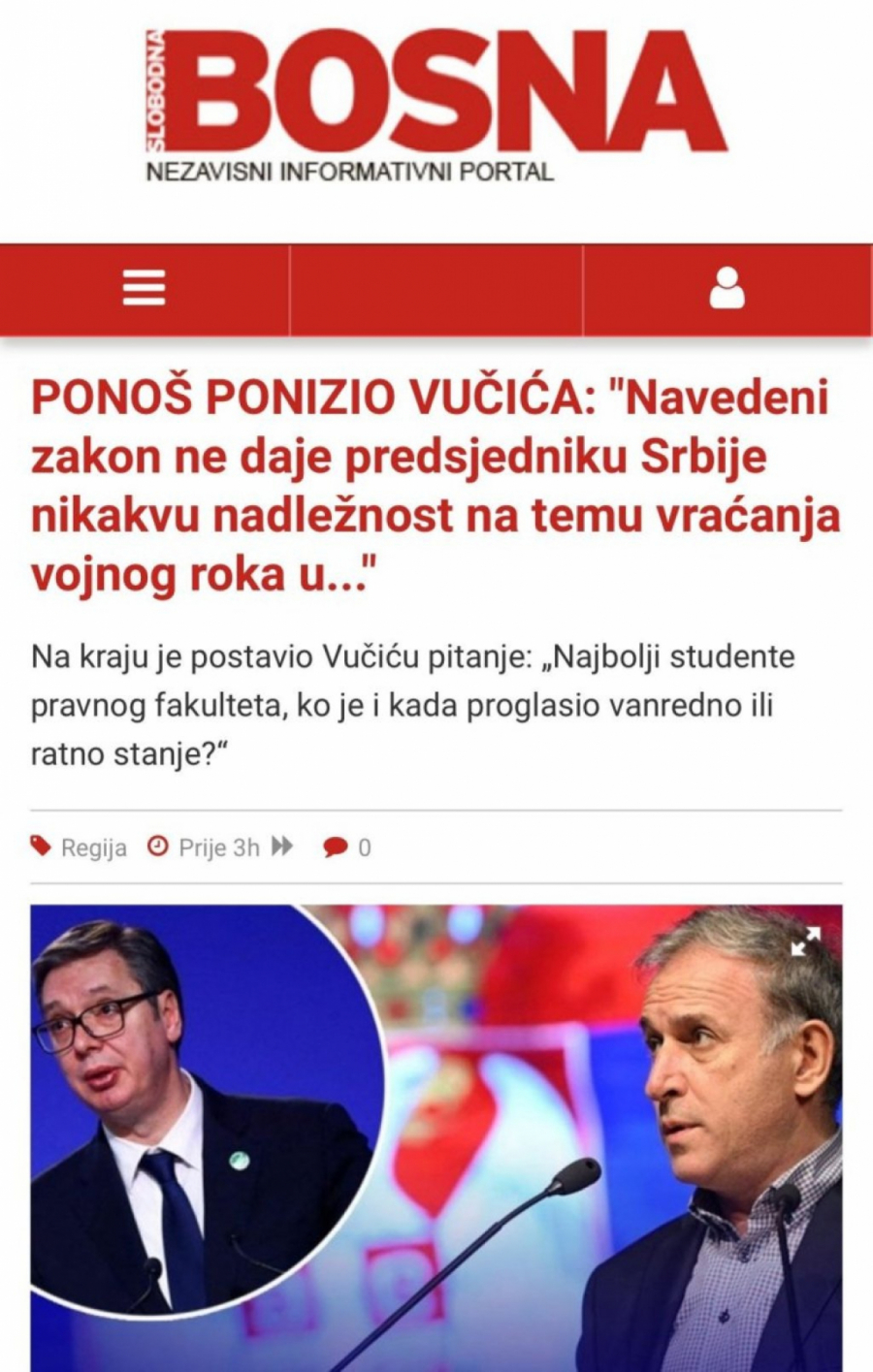Click the NEZAVISNI INFORMATIVNI PORTAL tagline
This screenshot has height=1372, width=873.
click(351, 172)
